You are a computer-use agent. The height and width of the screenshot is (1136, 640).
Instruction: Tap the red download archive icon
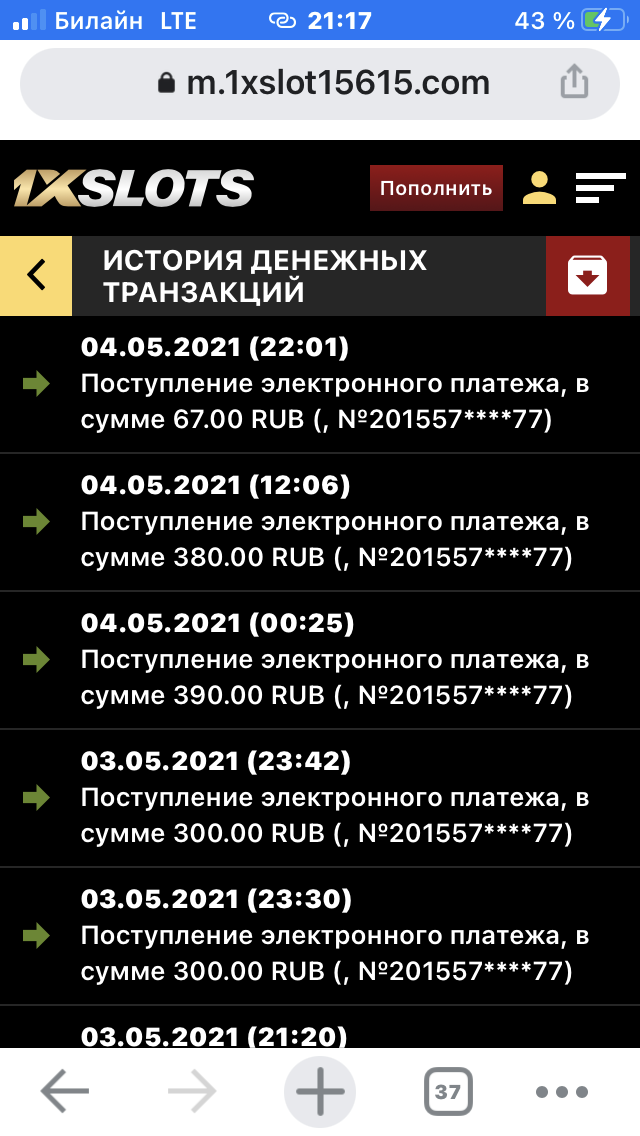[588, 275]
